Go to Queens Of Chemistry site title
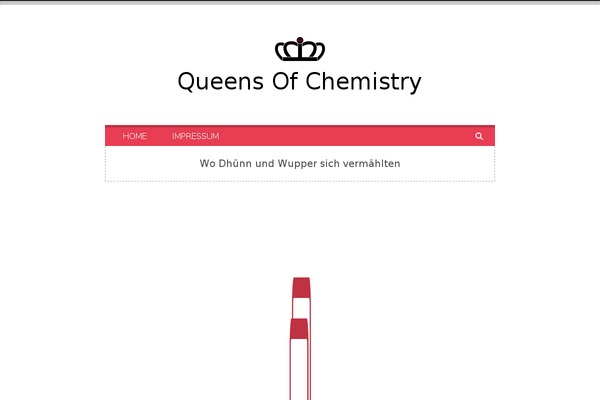600x400 pixels. [x=299, y=82]
